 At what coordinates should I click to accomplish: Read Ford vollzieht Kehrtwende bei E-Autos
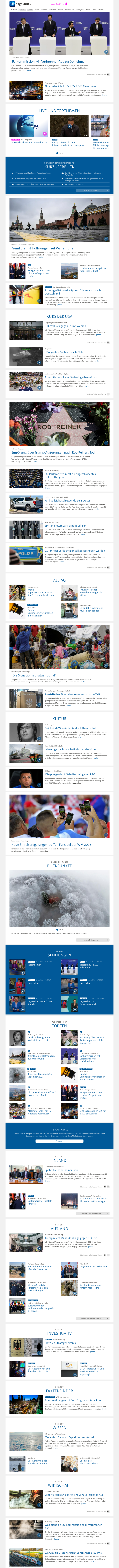click(67, 500)
